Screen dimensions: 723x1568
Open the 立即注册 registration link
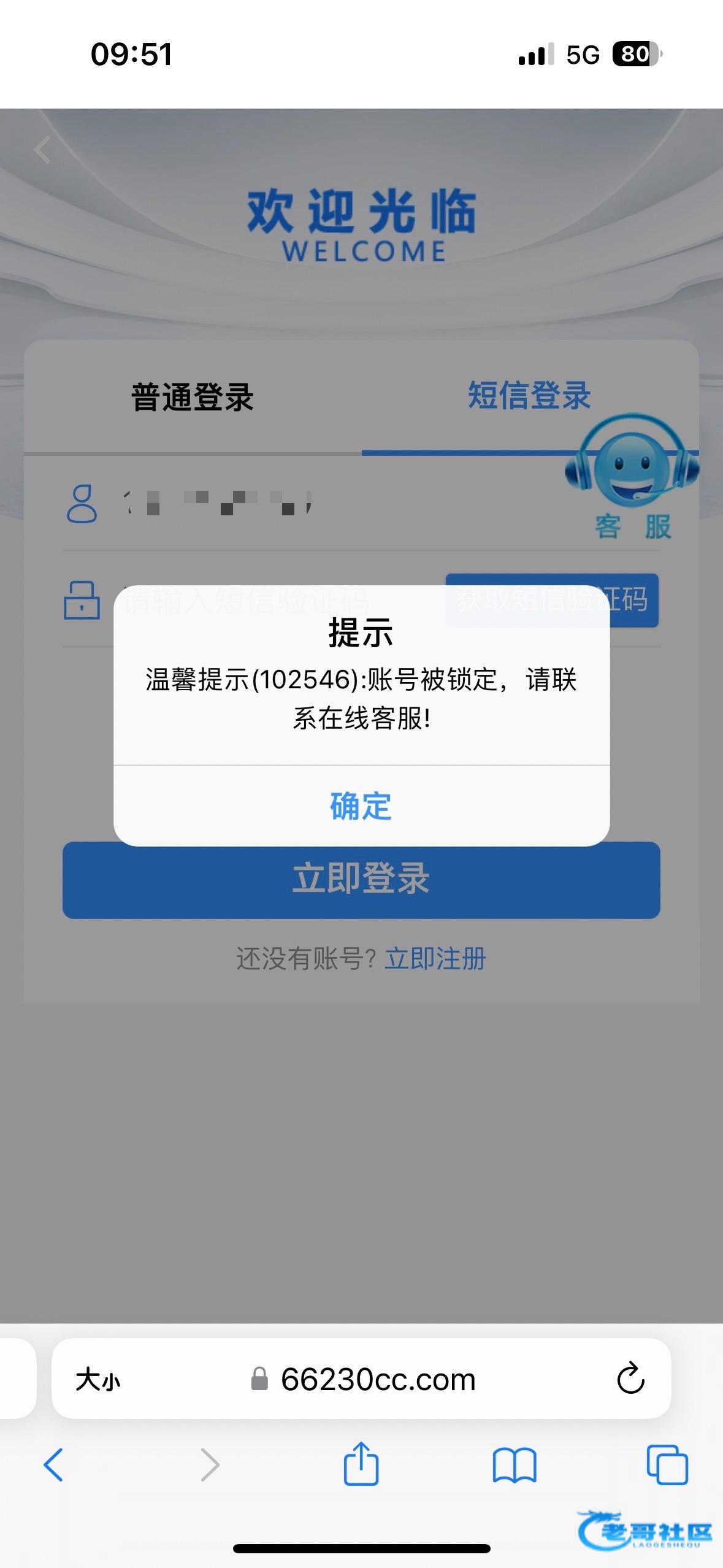pos(435,958)
